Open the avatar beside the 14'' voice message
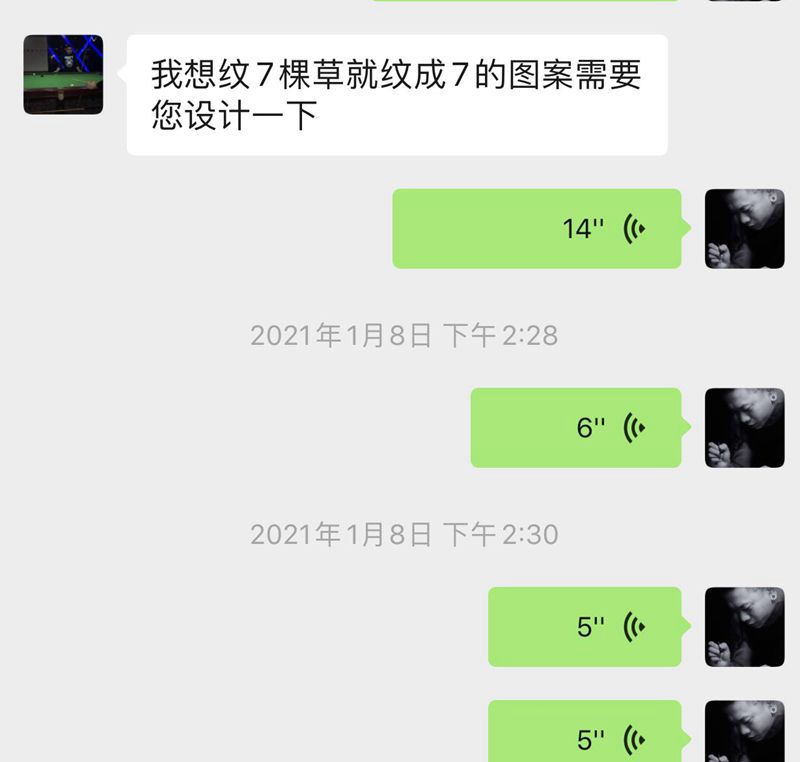Viewport: 800px width, 762px height. 744,229
